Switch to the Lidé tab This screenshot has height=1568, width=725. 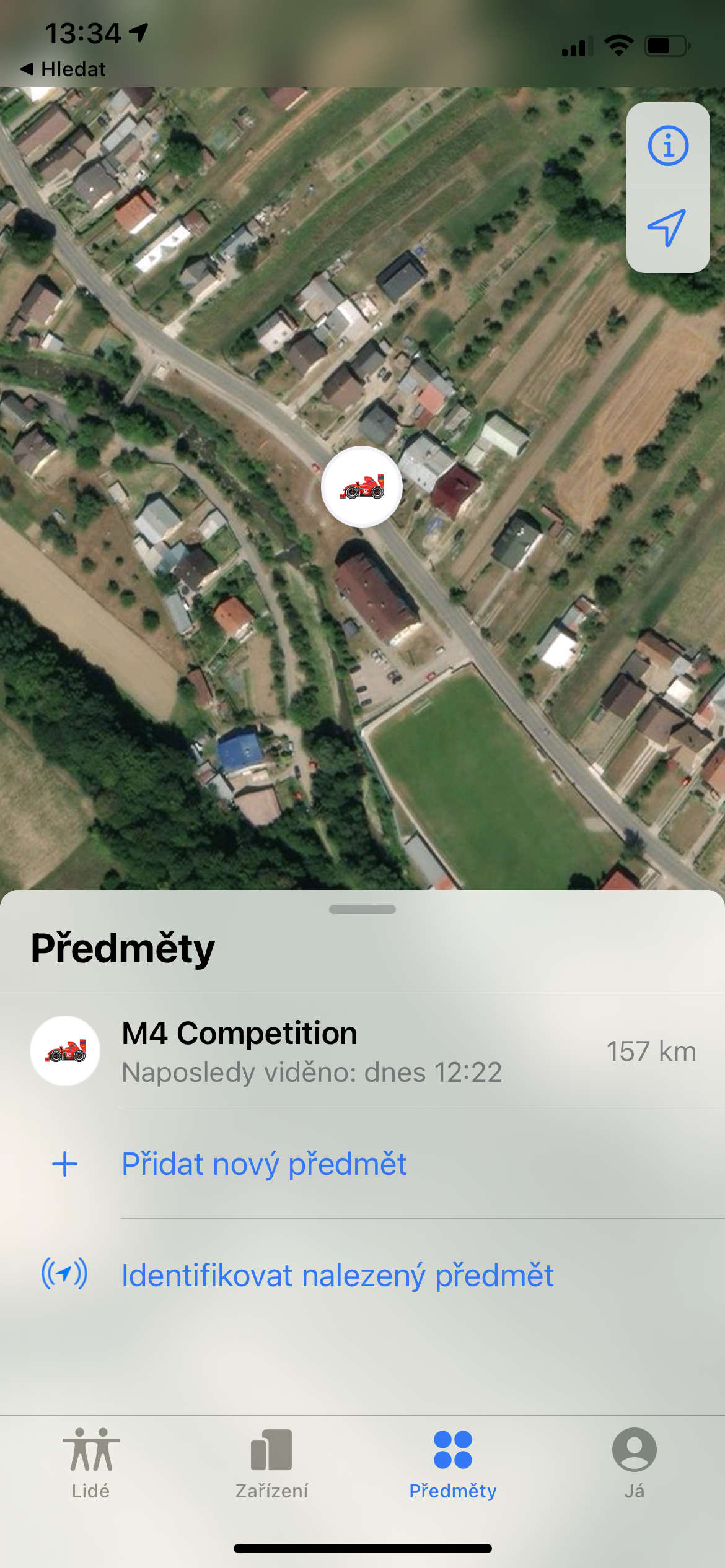(90, 1464)
